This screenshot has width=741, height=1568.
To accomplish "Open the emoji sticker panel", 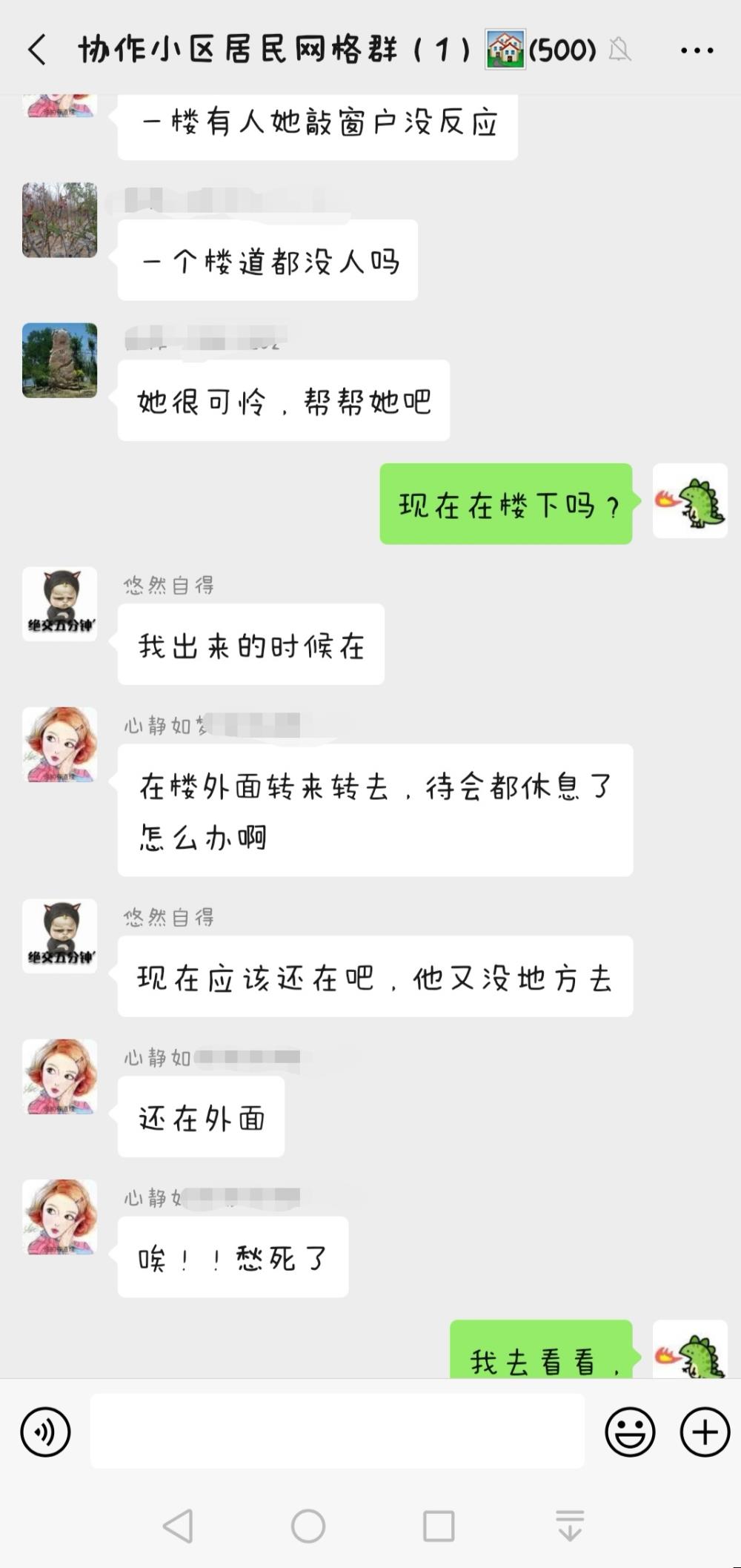I will pos(631,1431).
